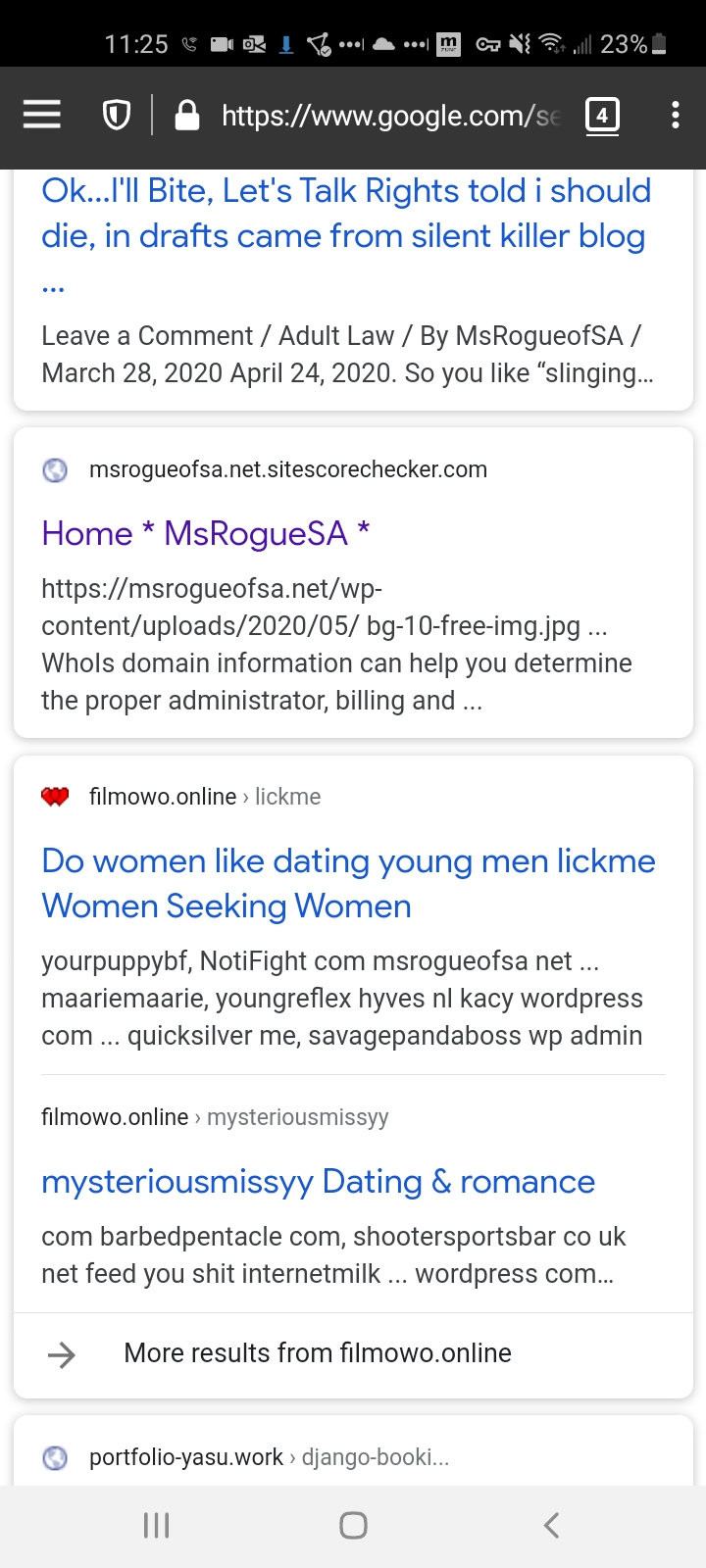Open the tab switcher showing 4 tabs

[x=602, y=116]
